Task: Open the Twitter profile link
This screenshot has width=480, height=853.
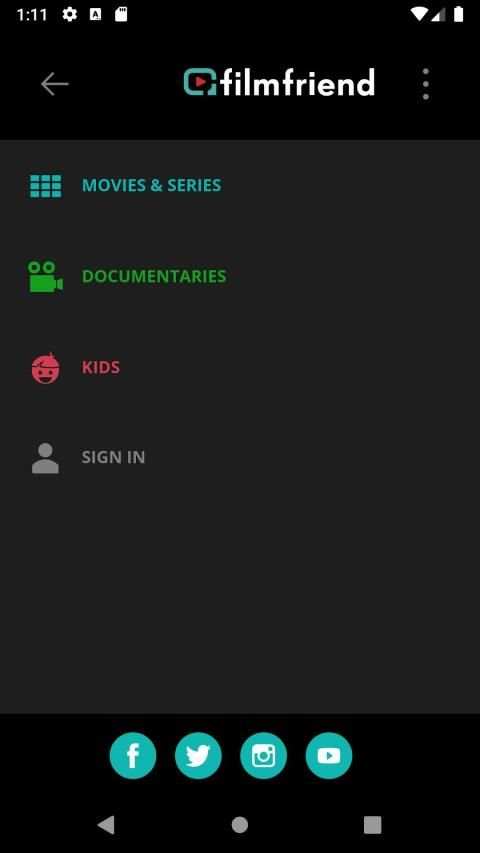Action: point(198,756)
